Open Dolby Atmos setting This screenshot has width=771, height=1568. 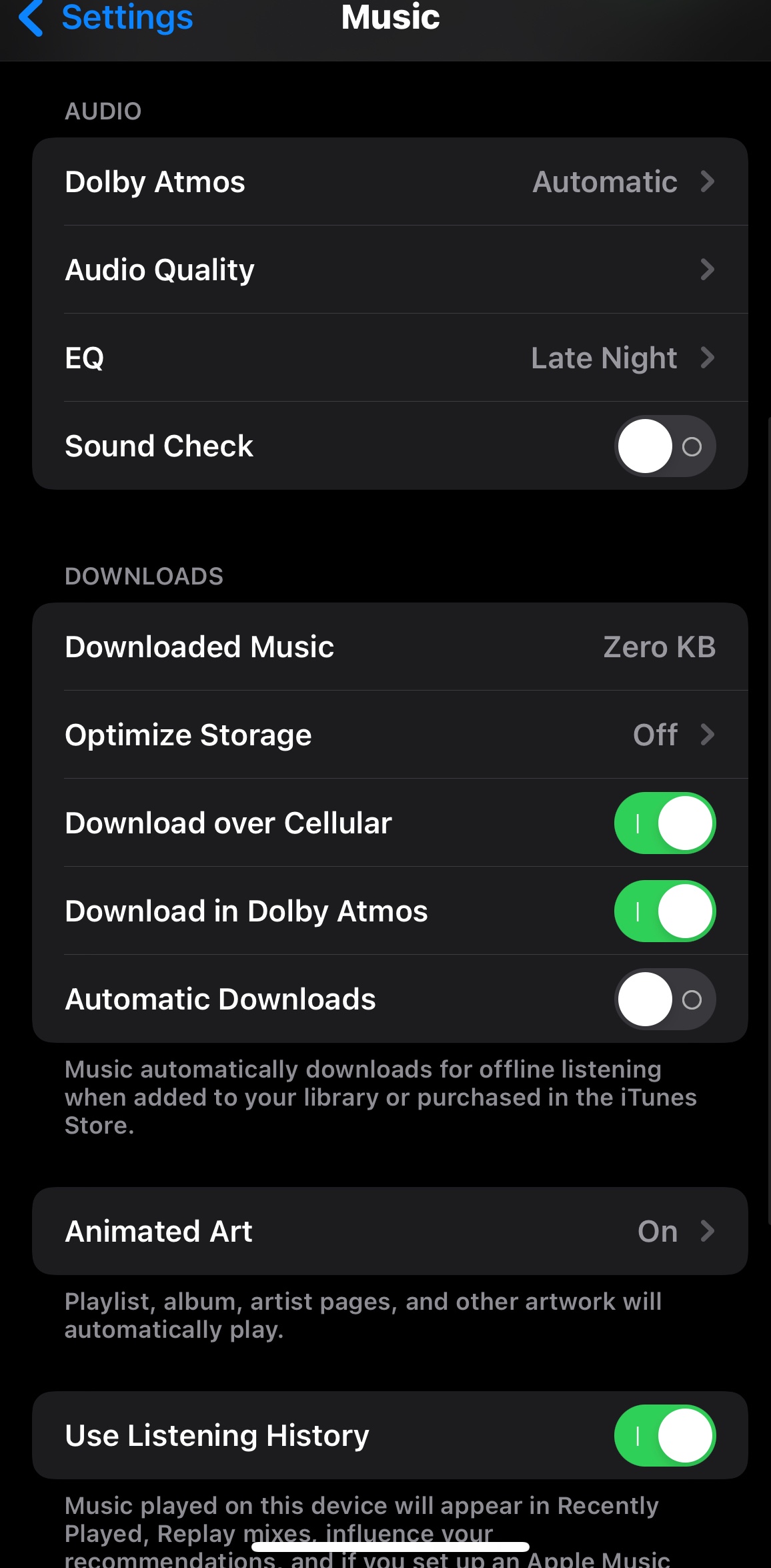click(x=390, y=181)
